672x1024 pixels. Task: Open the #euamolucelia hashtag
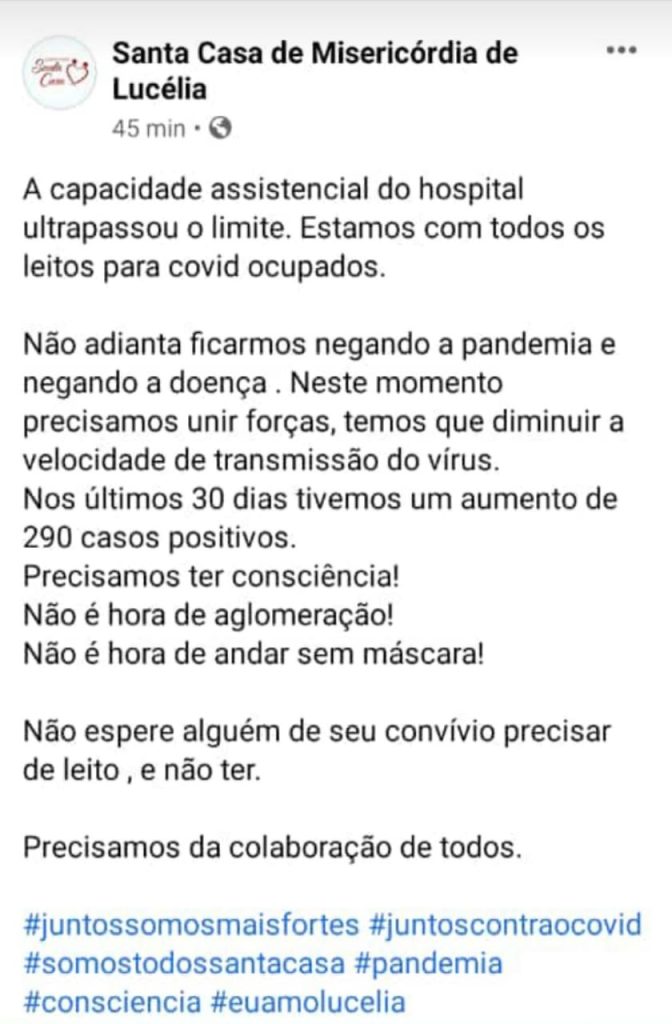pyautogui.click(x=309, y=1000)
